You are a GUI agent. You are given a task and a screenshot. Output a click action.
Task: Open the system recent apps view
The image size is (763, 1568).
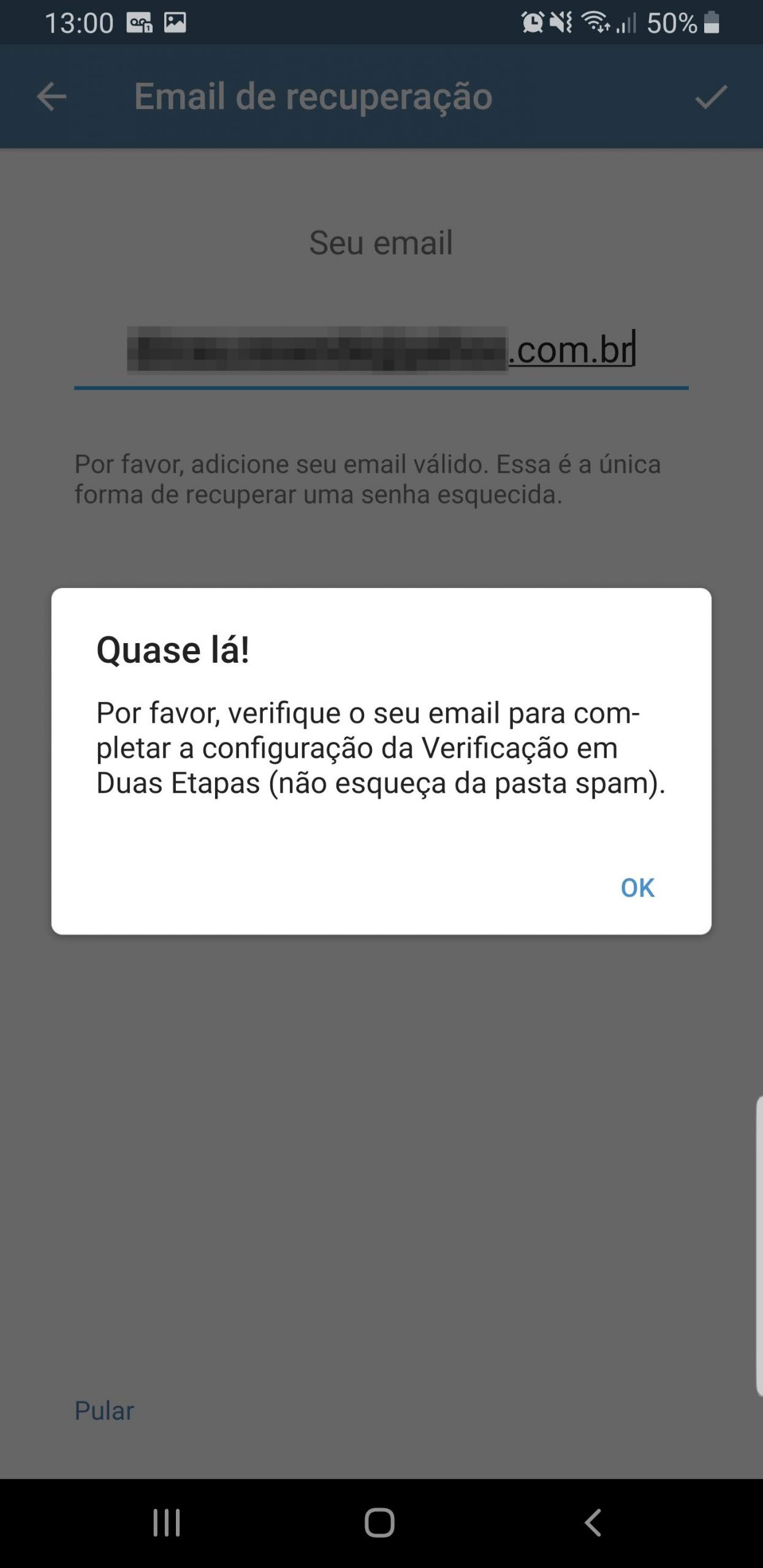(167, 1522)
